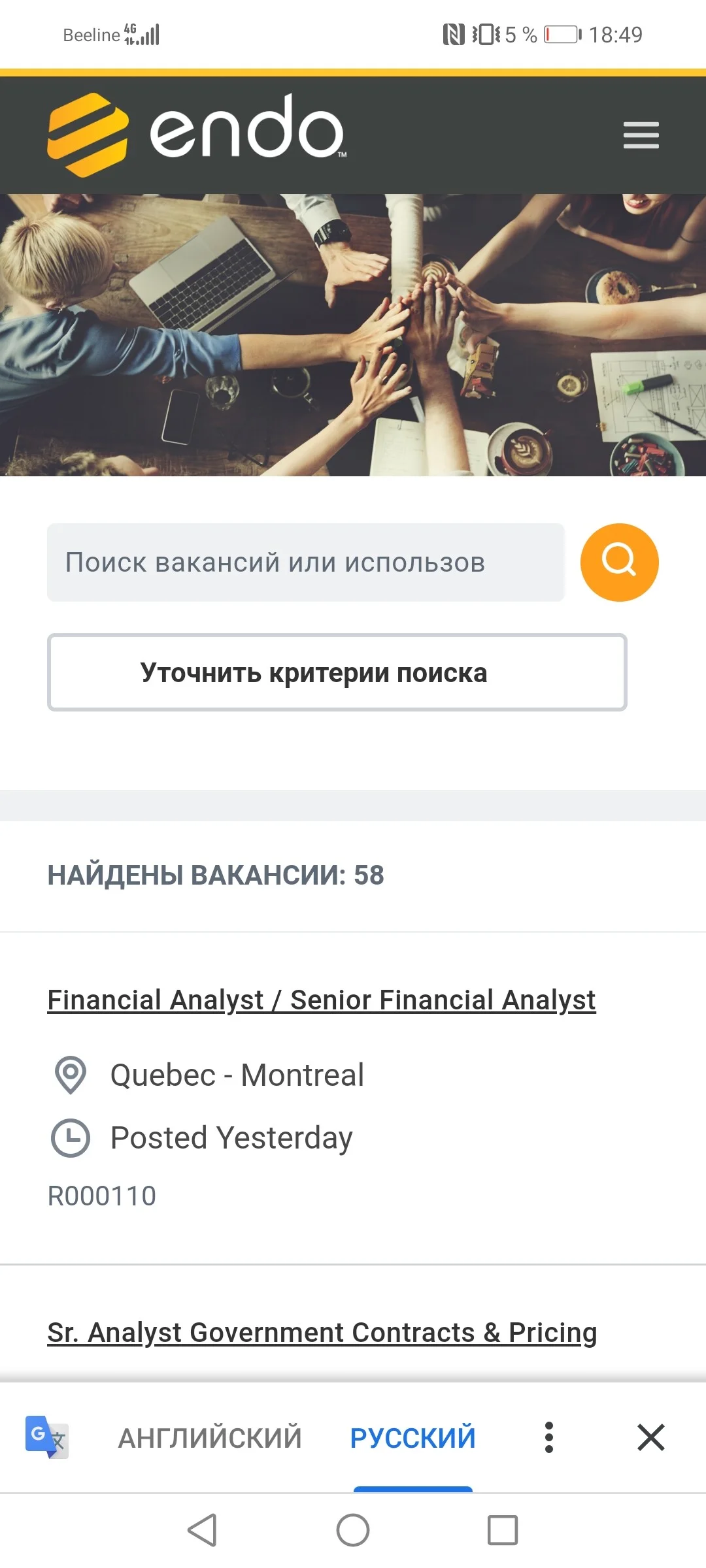Open Financial Analyst / Senior Financial Analyst job

coord(322,1000)
